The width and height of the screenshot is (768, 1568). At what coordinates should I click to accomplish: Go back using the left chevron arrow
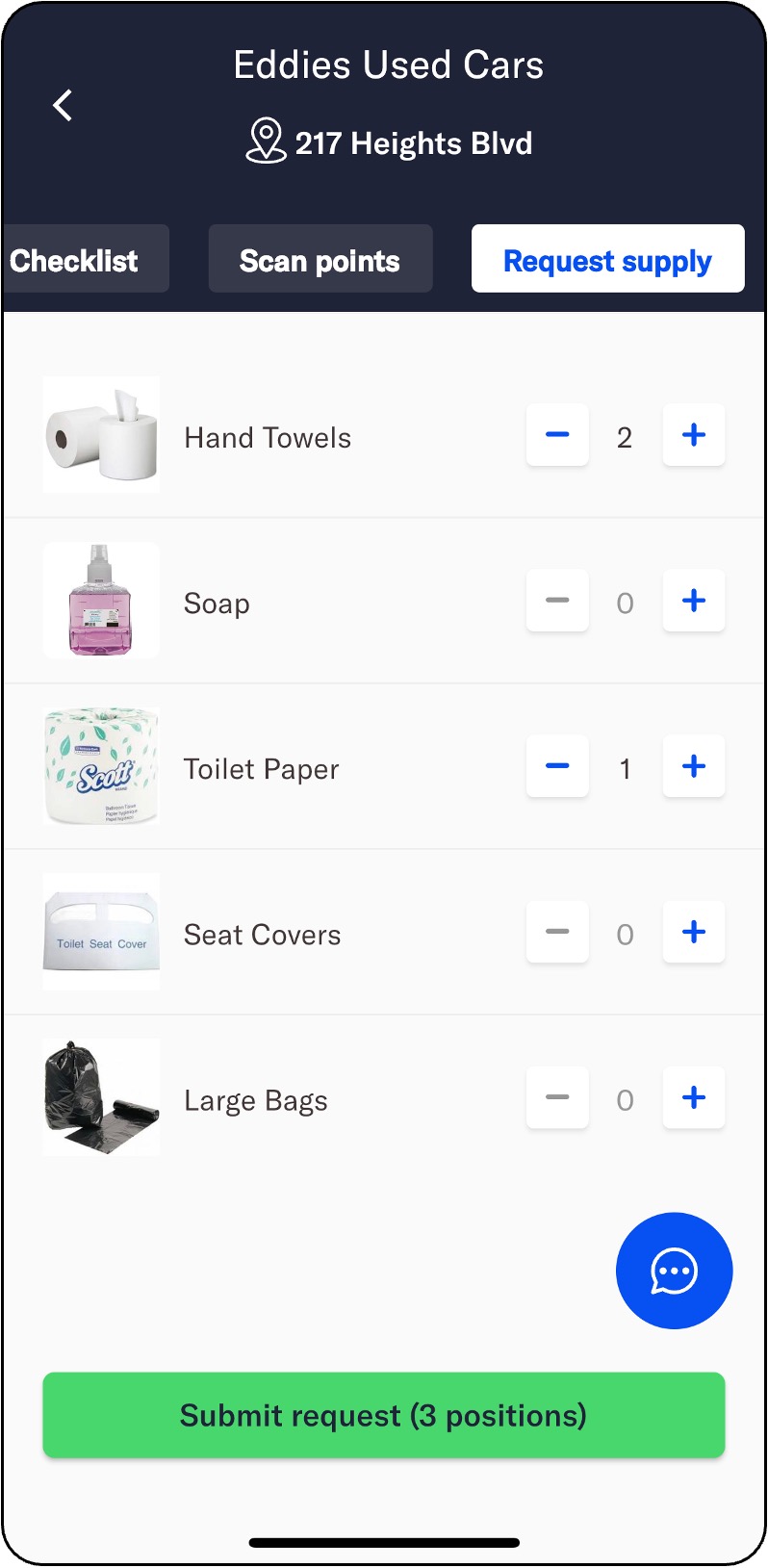(62, 105)
